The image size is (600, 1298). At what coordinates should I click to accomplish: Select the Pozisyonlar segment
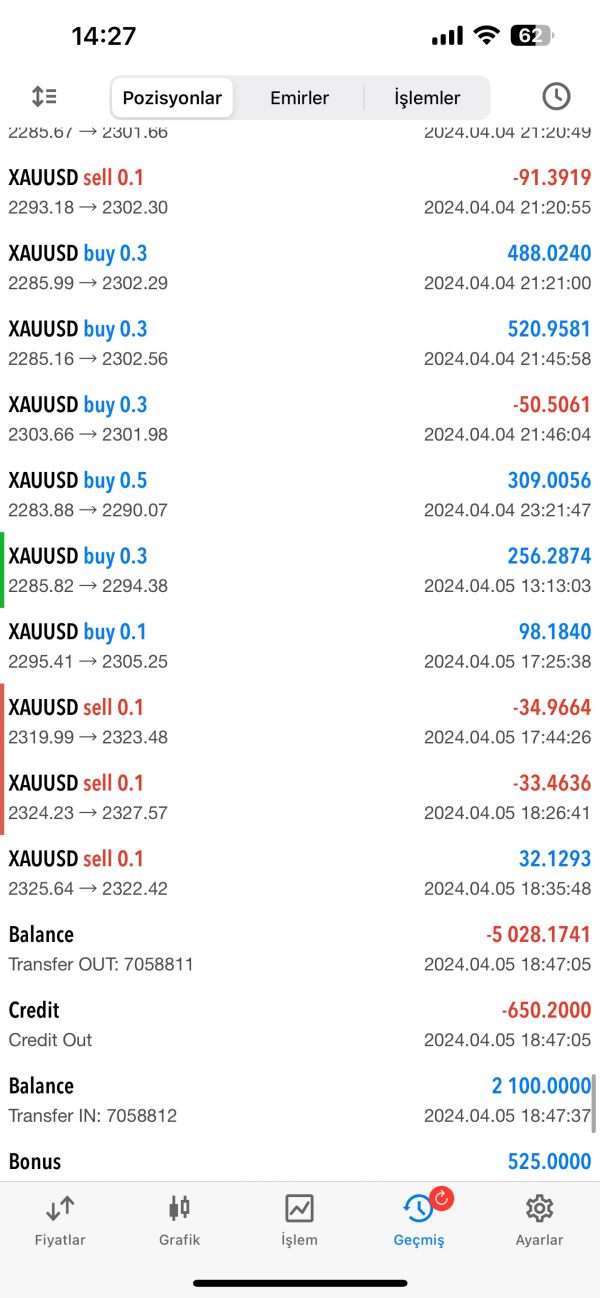(x=172, y=98)
